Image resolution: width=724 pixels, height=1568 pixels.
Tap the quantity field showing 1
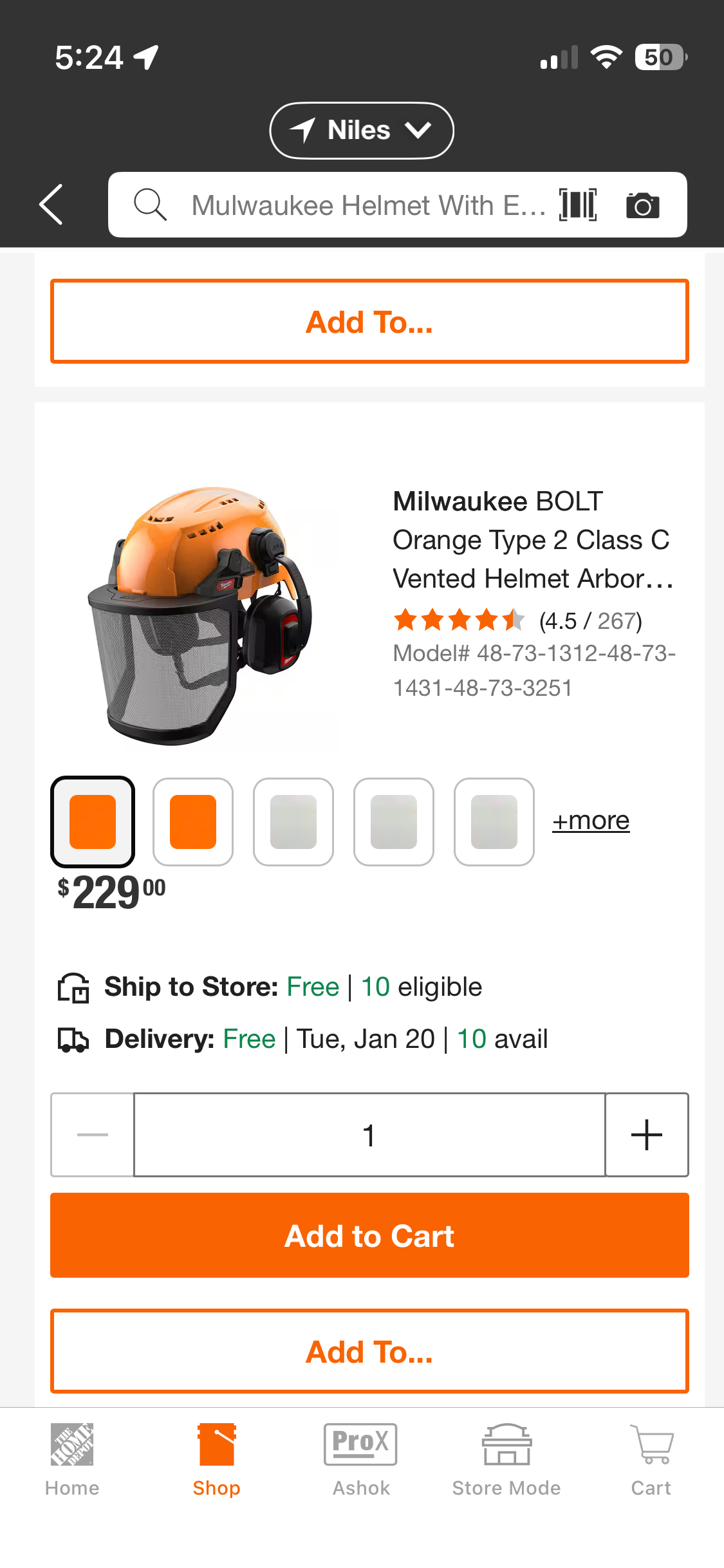pos(369,1134)
